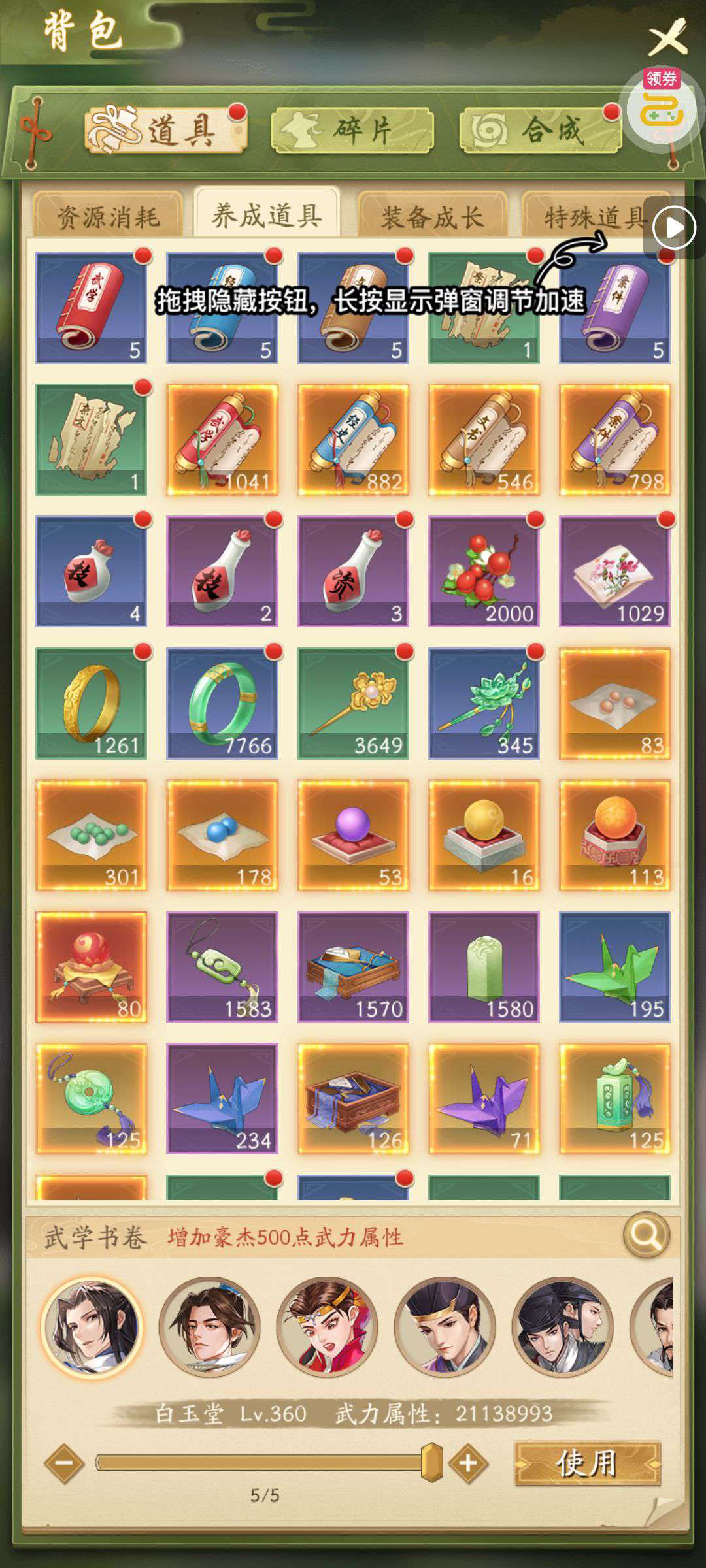Tap the magnifier search icon beside item description
This screenshot has width=706, height=1568.
click(647, 1235)
